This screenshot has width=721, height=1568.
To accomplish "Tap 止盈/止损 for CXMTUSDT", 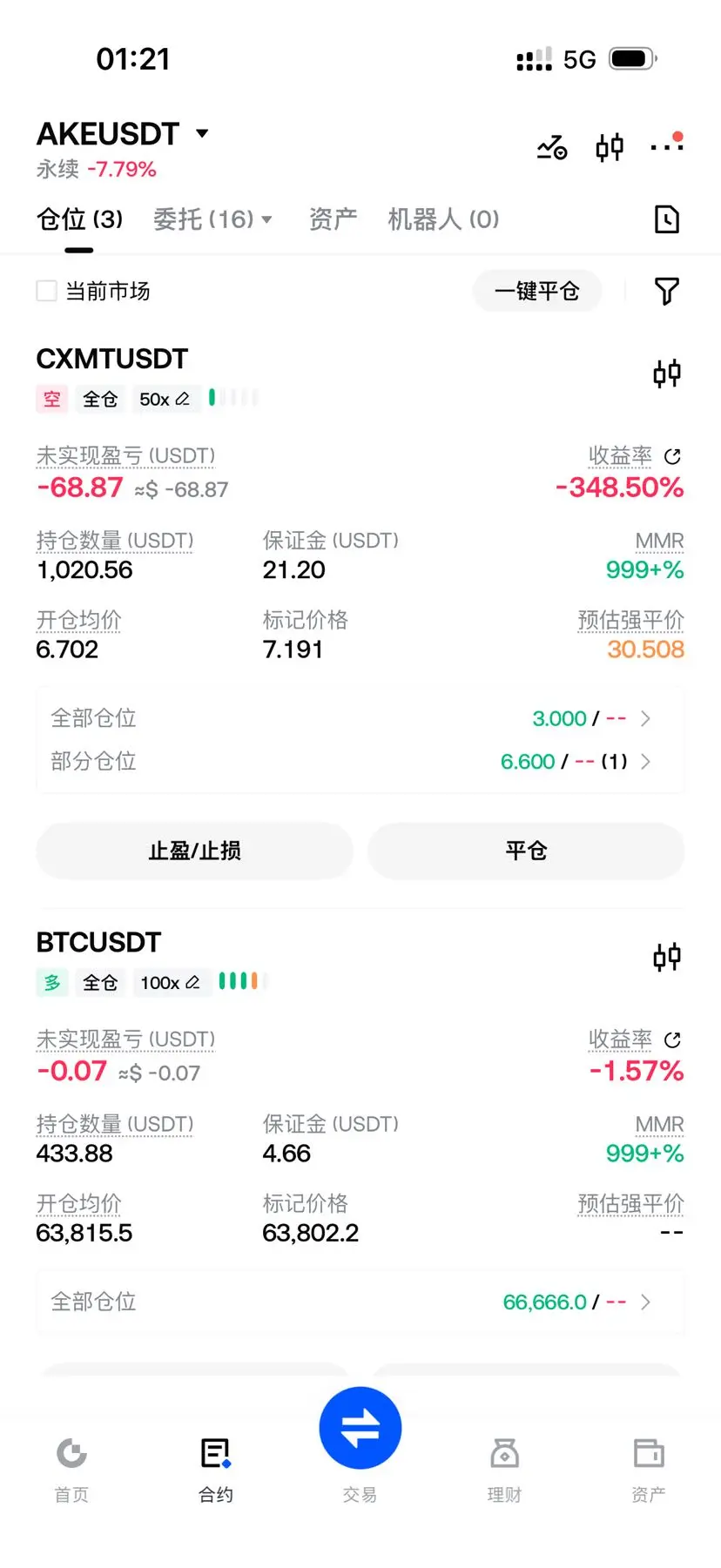I will [x=194, y=851].
